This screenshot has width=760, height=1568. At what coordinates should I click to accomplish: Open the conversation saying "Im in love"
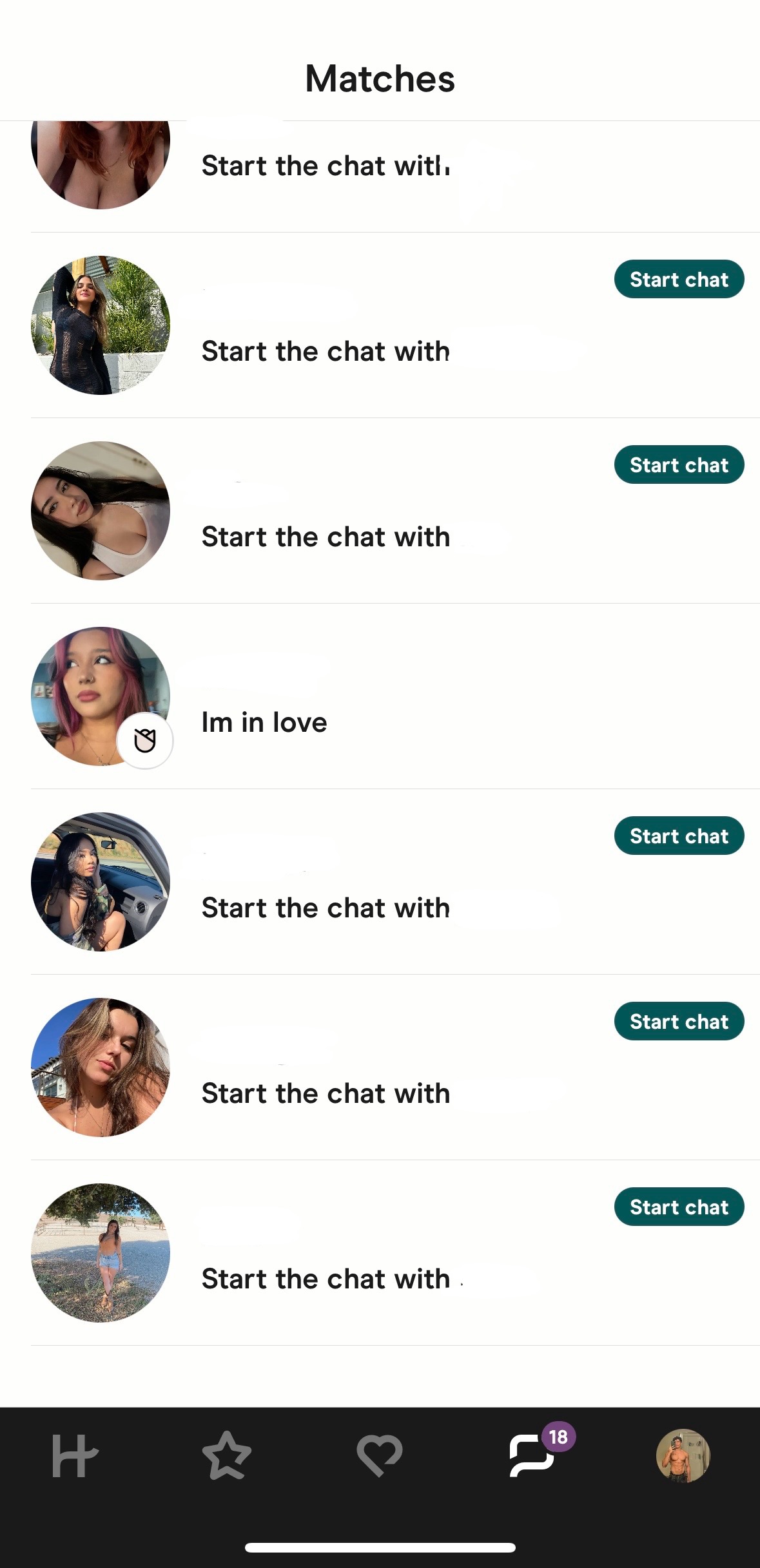(395, 696)
